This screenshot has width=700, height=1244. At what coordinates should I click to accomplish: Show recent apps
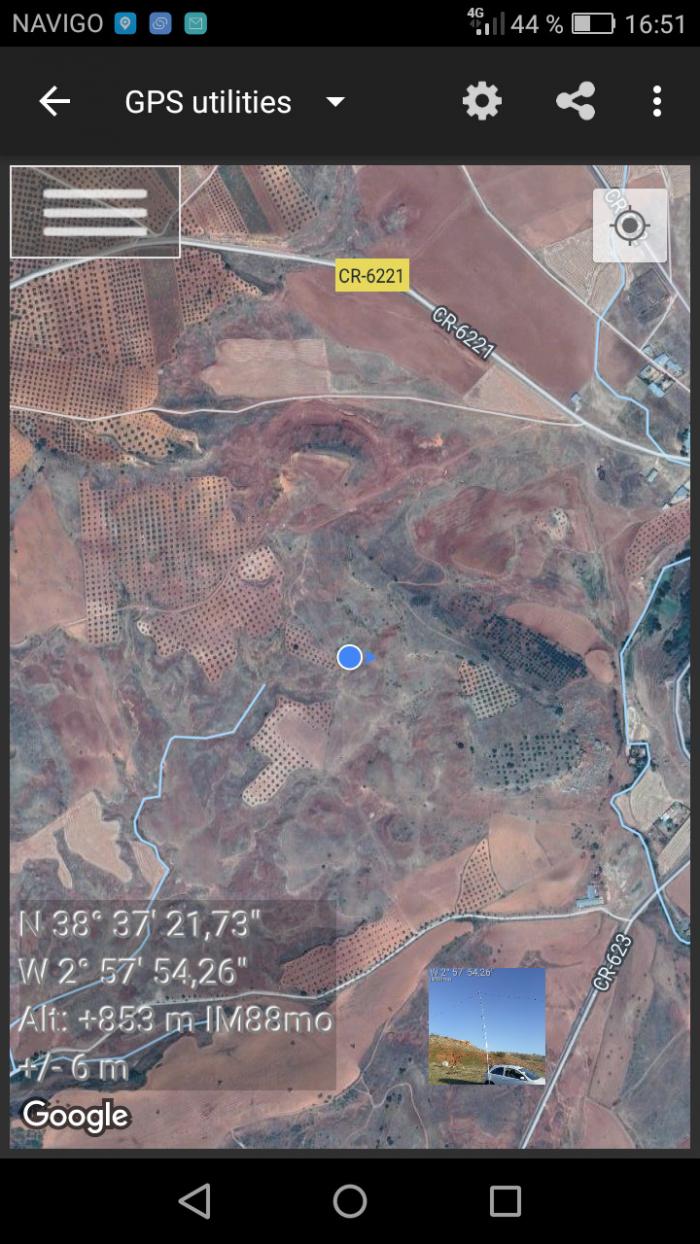505,1201
